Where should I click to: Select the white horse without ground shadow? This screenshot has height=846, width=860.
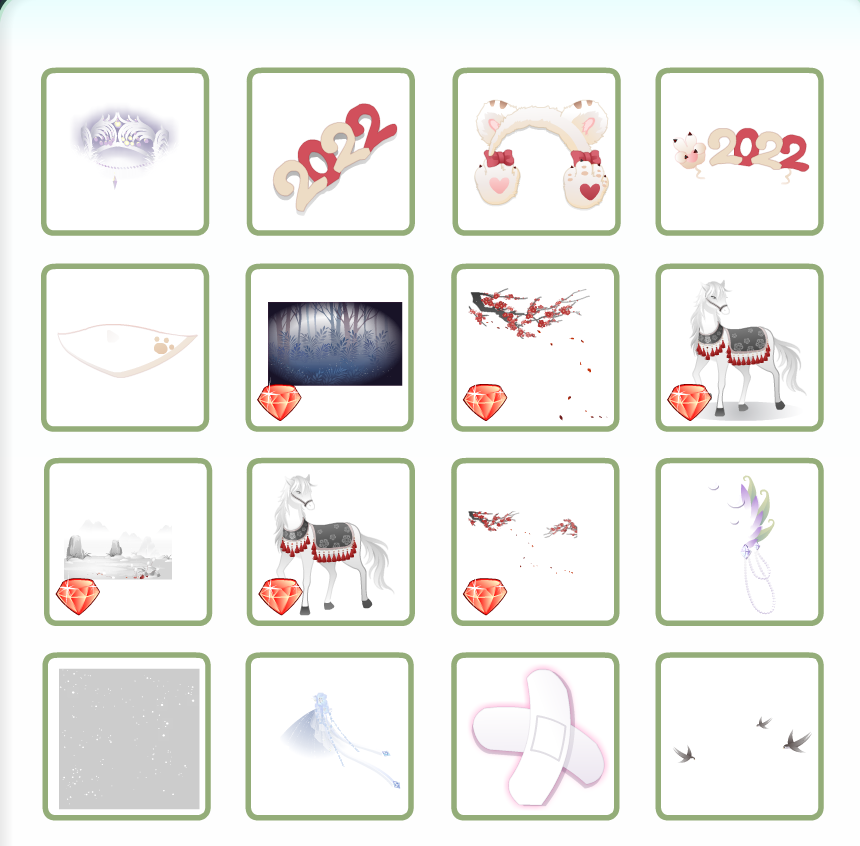coord(330,542)
